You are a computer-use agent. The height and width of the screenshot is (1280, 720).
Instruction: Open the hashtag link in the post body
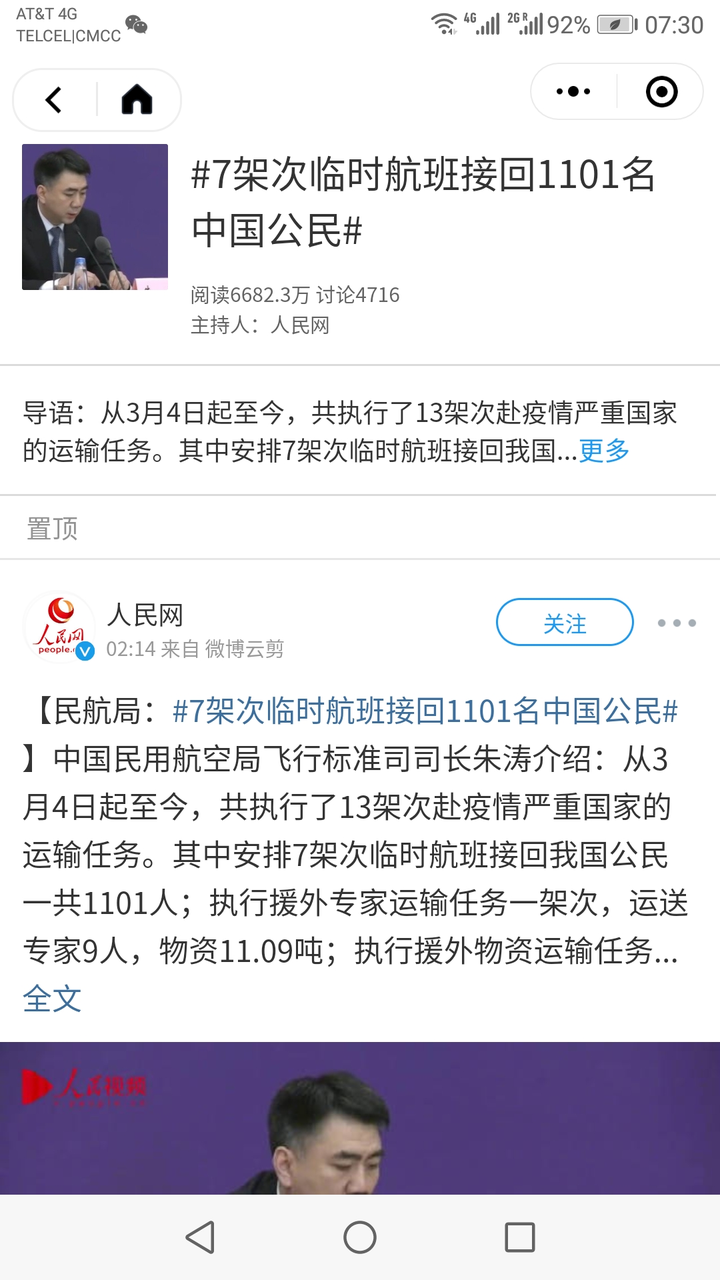click(425, 711)
